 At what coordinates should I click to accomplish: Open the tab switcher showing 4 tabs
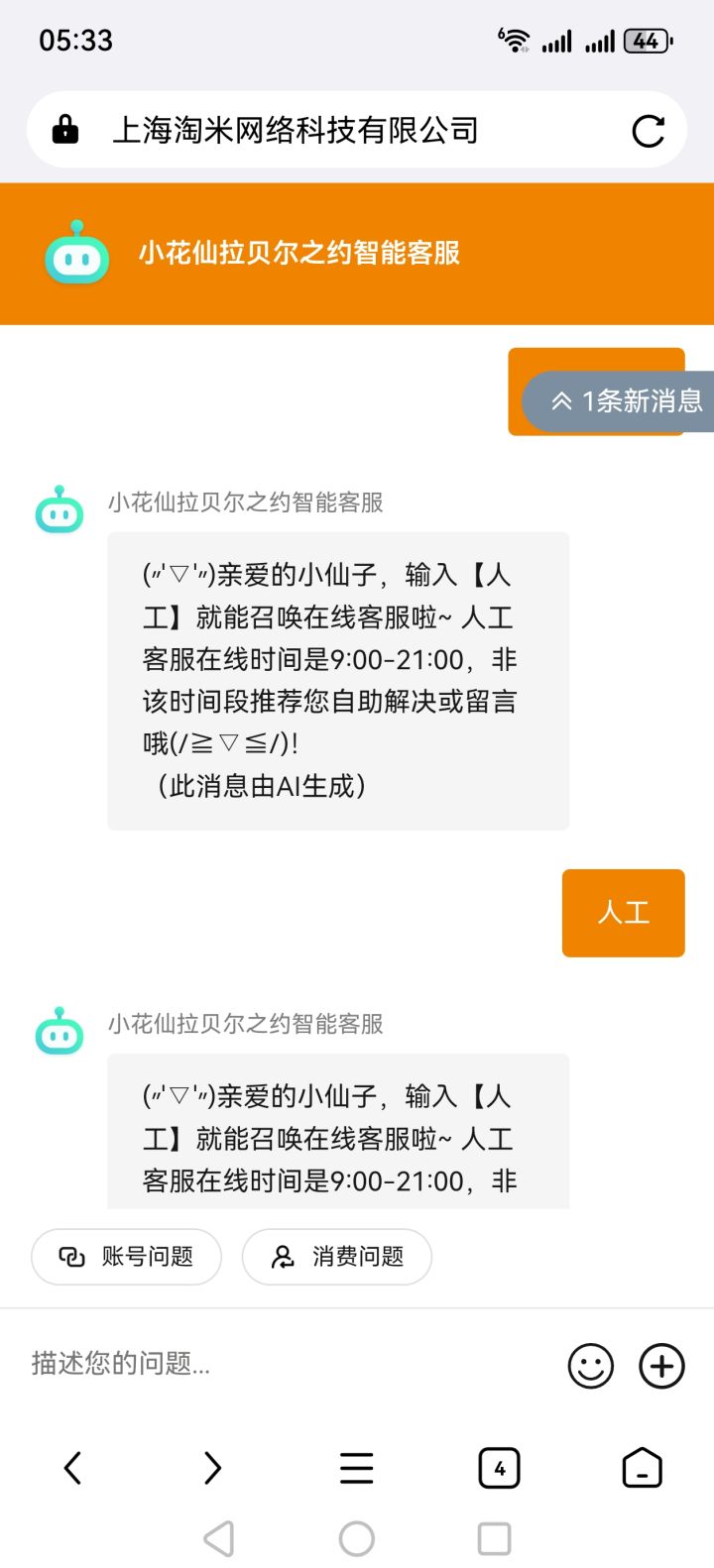pos(499,1468)
